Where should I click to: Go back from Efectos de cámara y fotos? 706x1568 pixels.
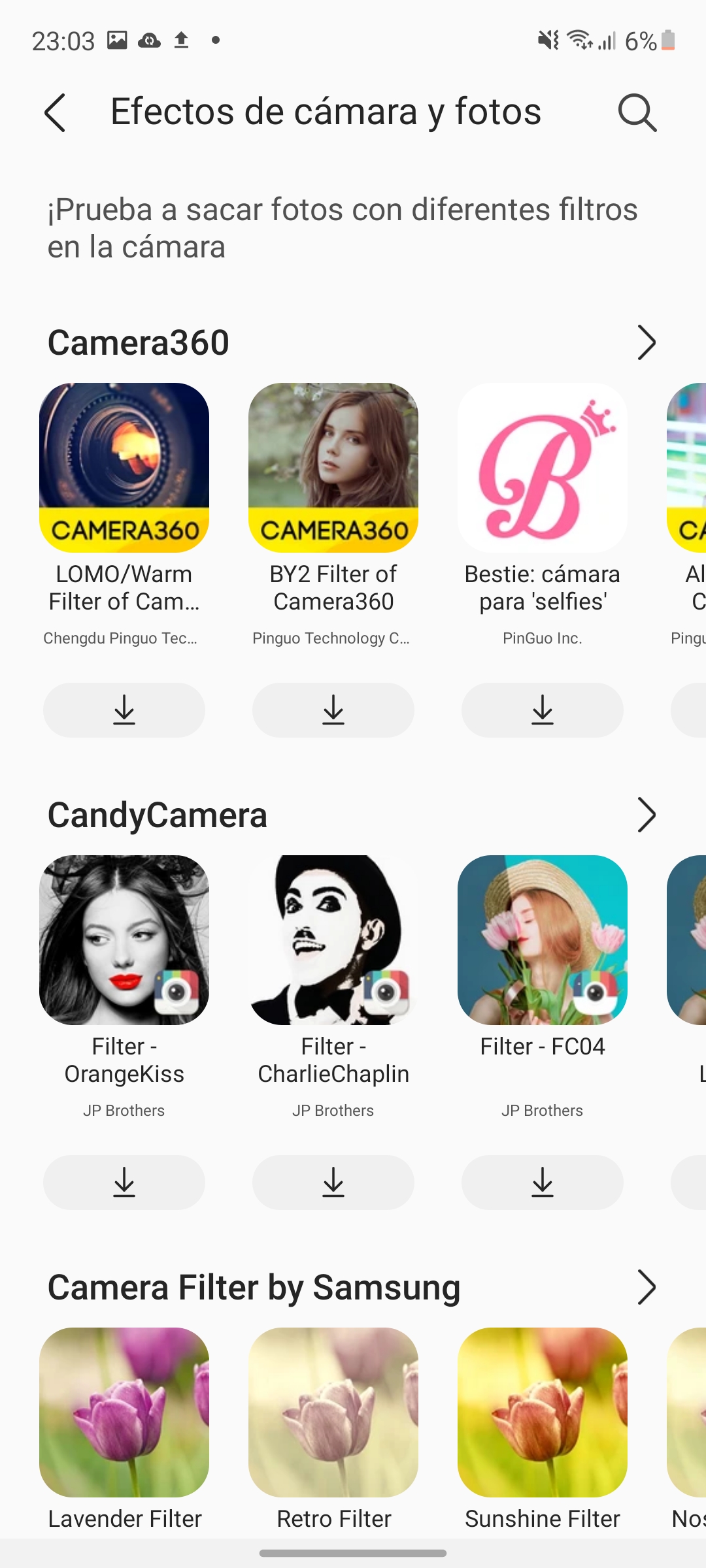point(56,112)
